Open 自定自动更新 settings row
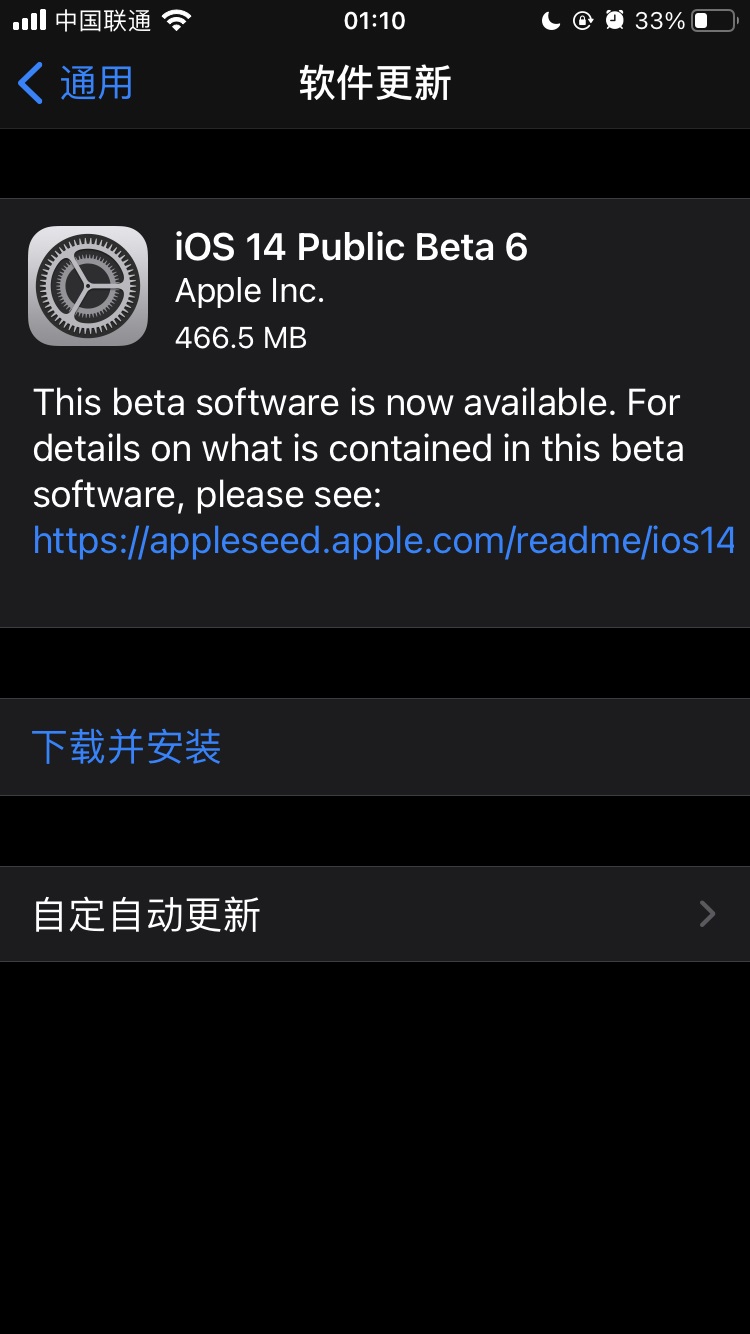The height and width of the screenshot is (1334, 750). pos(375,914)
